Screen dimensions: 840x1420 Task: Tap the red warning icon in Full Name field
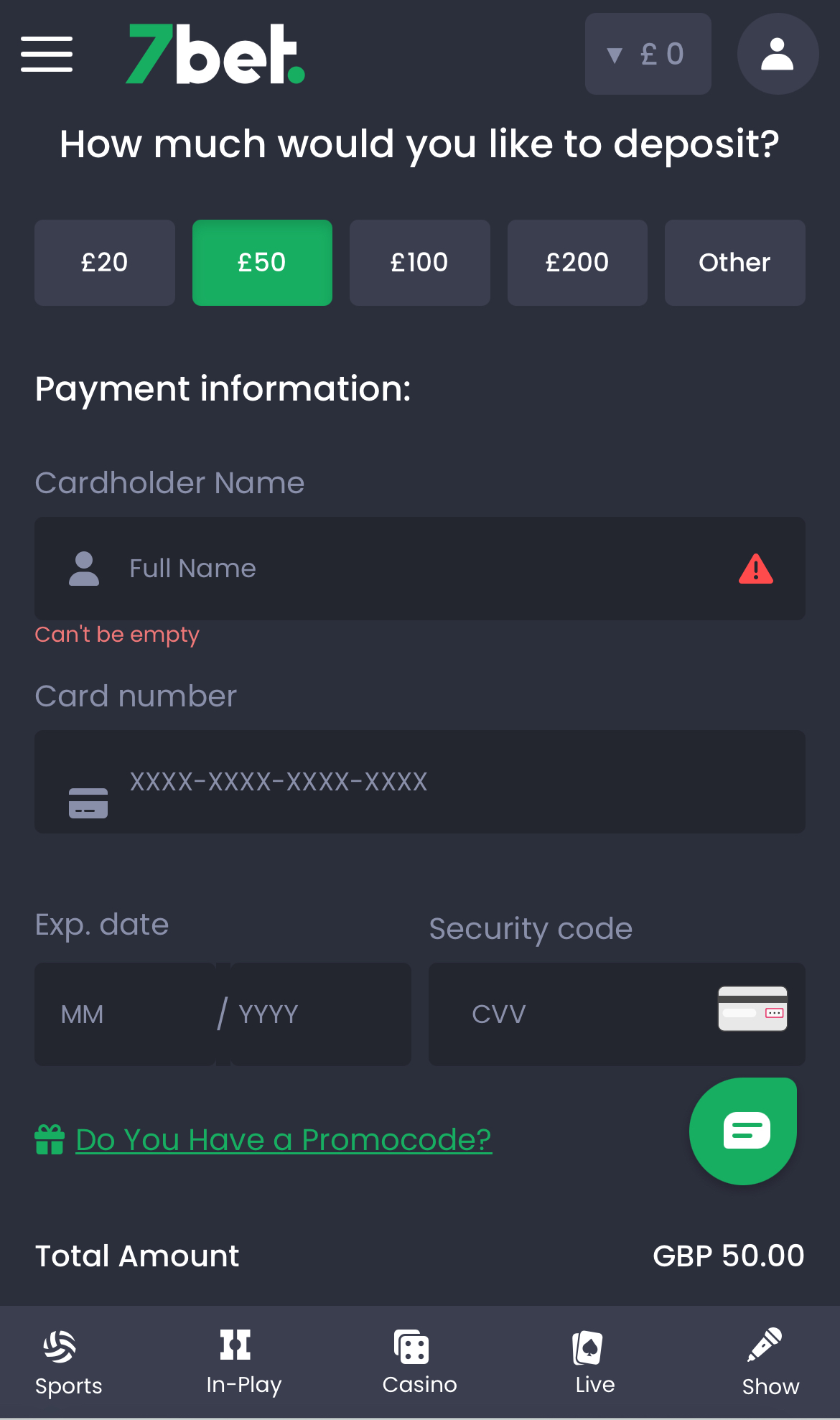pyautogui.click(x=755, y=569)
